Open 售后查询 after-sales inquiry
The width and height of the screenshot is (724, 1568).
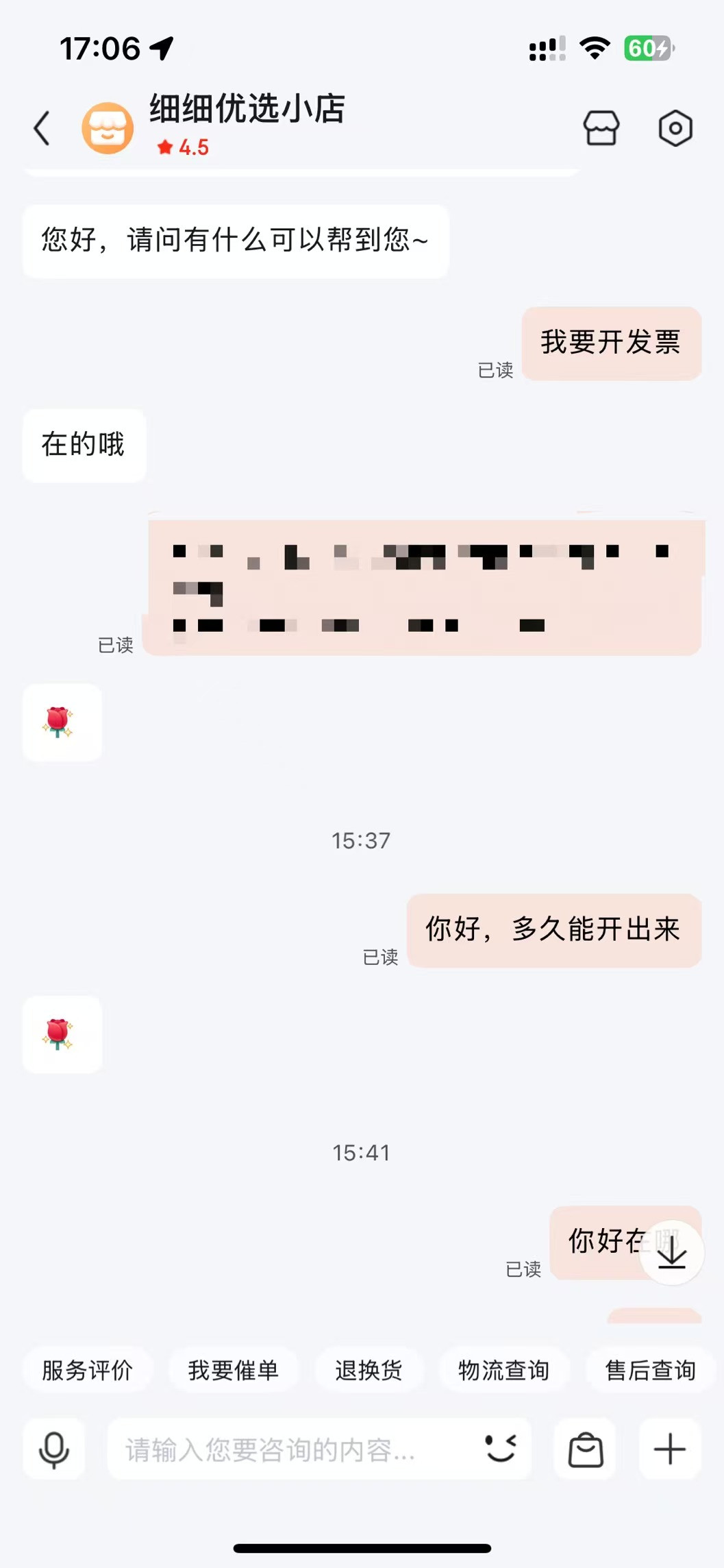(x=648, y=1369)
